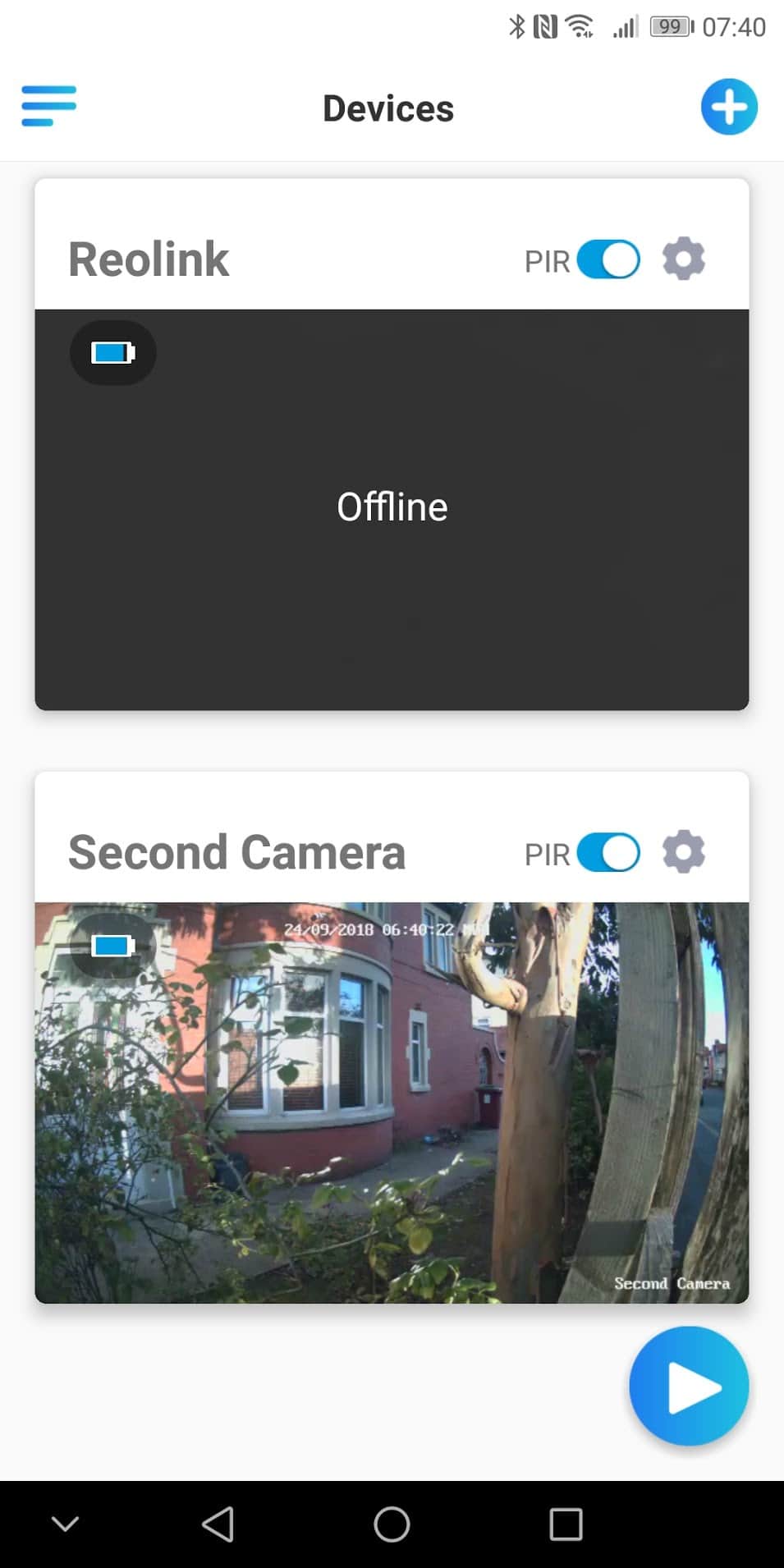This screenshot has width=784, height=1568.
Task: Add a new device with plus button
Action: coord(728,107)
